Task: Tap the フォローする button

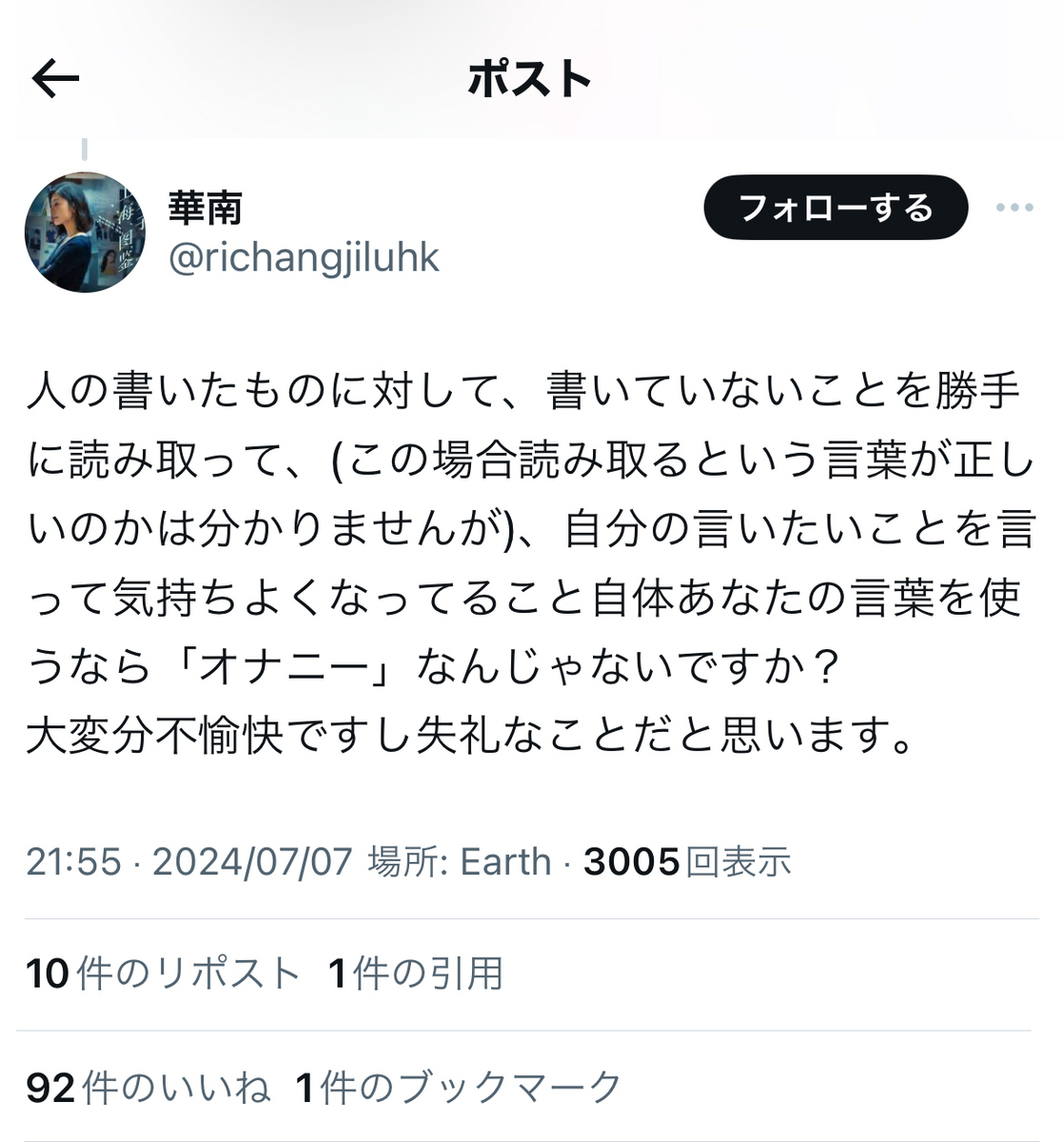Action: [x=836, y=207]
